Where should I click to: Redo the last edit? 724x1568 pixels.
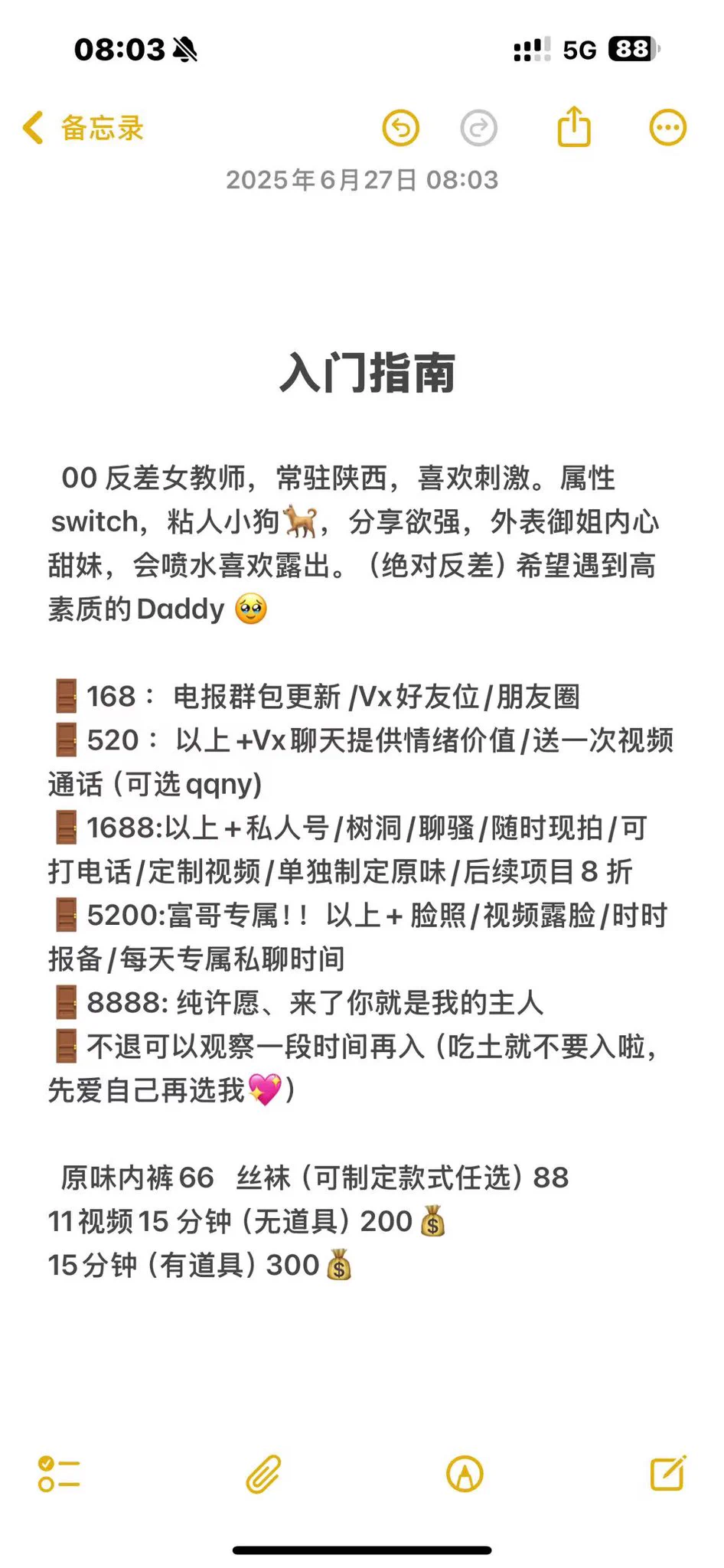[479, 128]
